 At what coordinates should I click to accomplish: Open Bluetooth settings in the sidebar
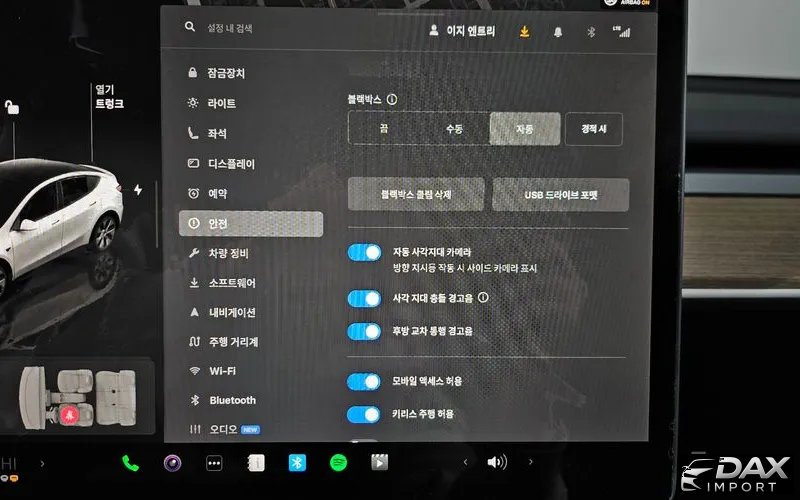pyautogui.click(x=232, y=400)
